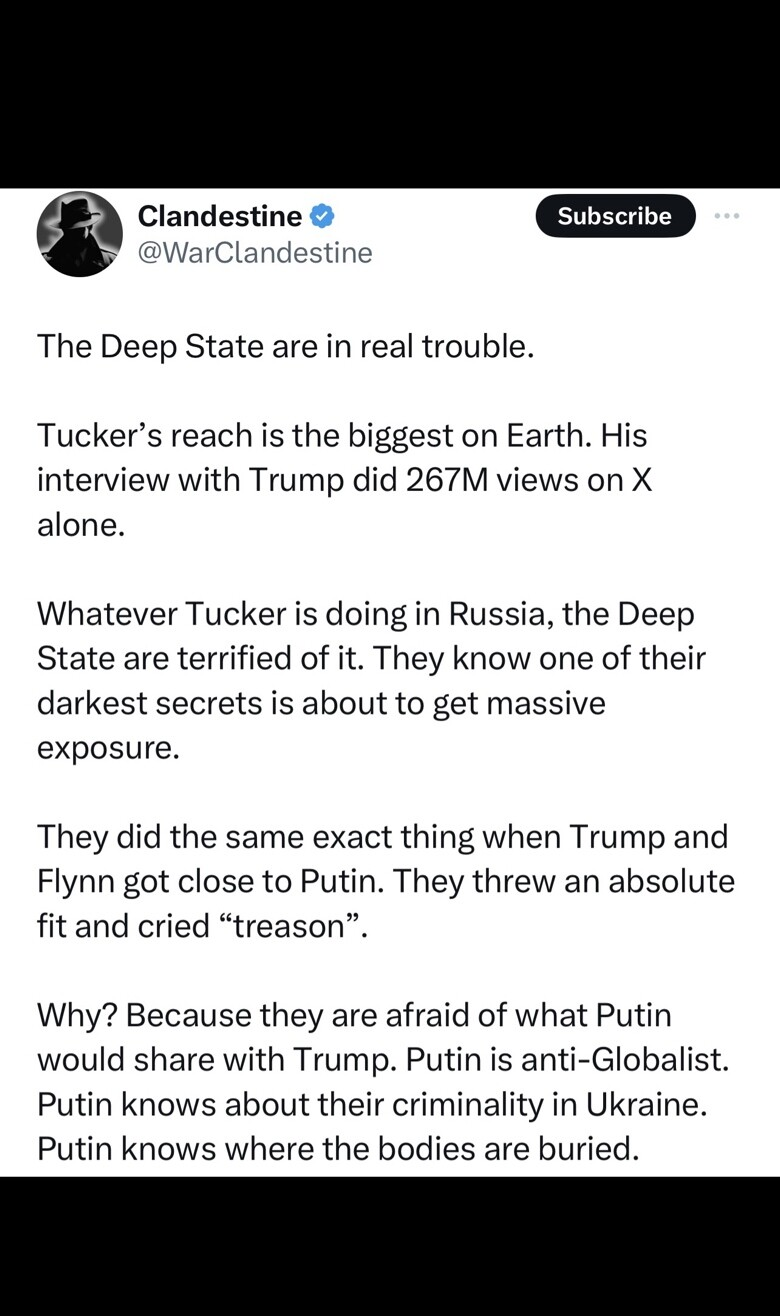Subscribe to Clandestine's account
The image size is (780, 1316).
(x=615, y=216)
